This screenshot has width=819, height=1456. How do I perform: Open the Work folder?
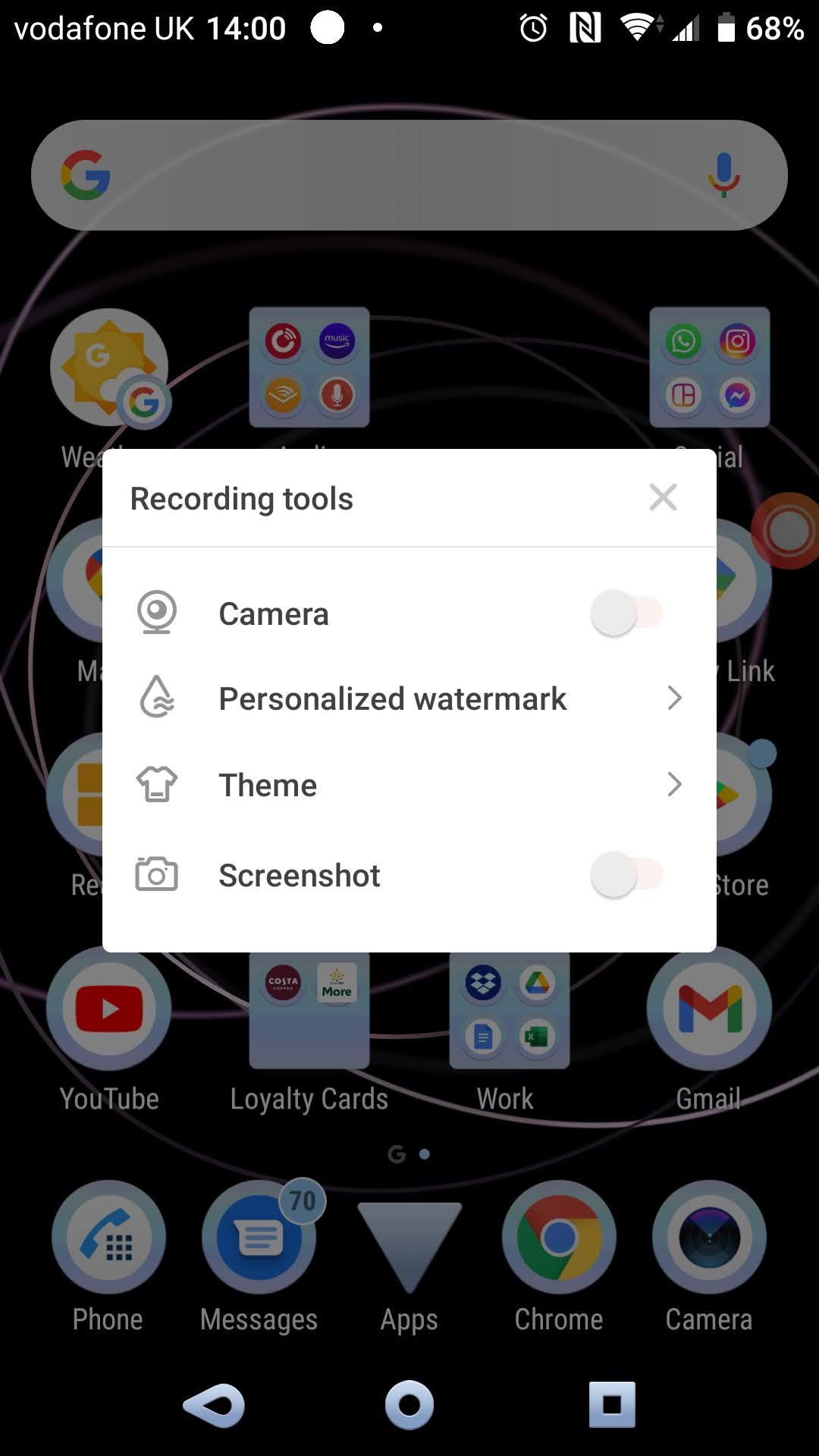tap(508, 1009)
